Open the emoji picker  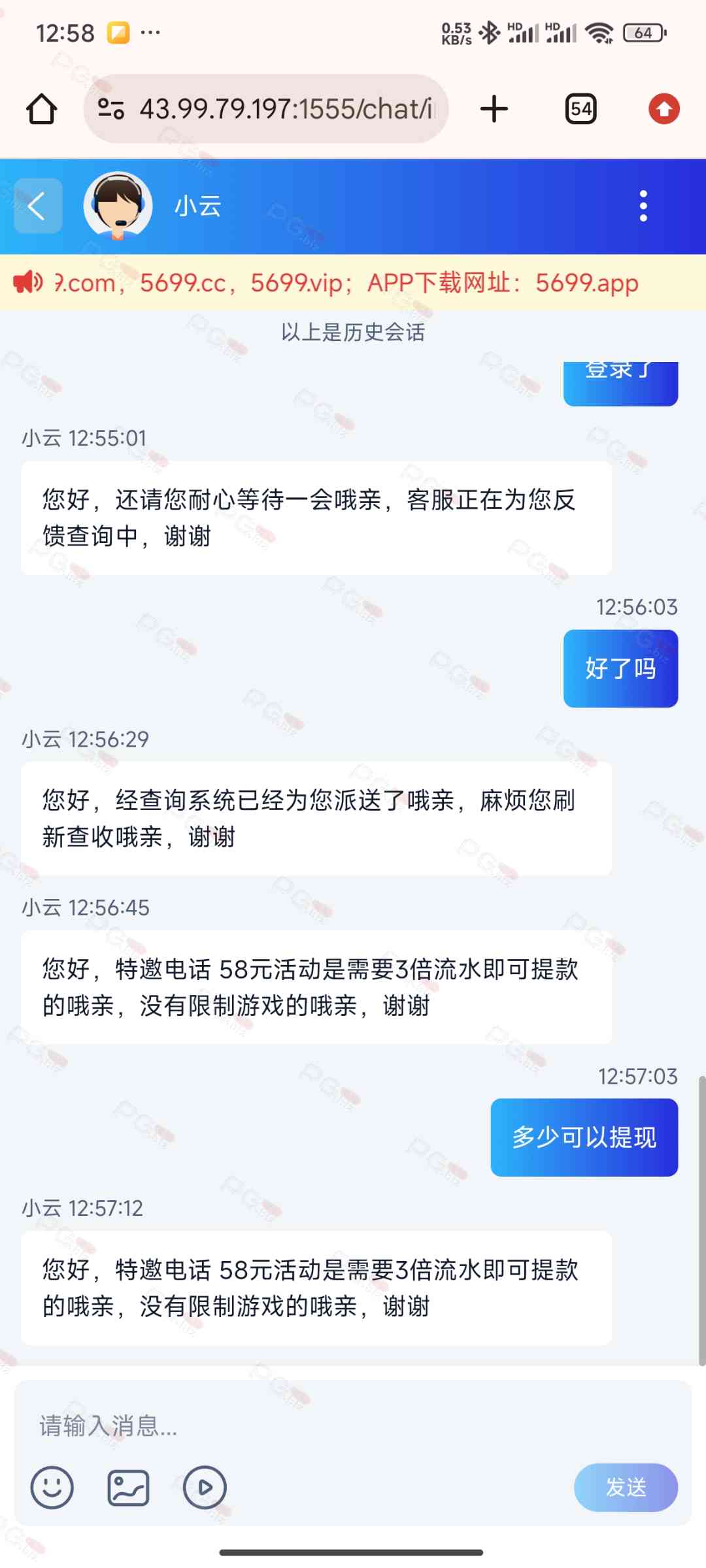52,1488
